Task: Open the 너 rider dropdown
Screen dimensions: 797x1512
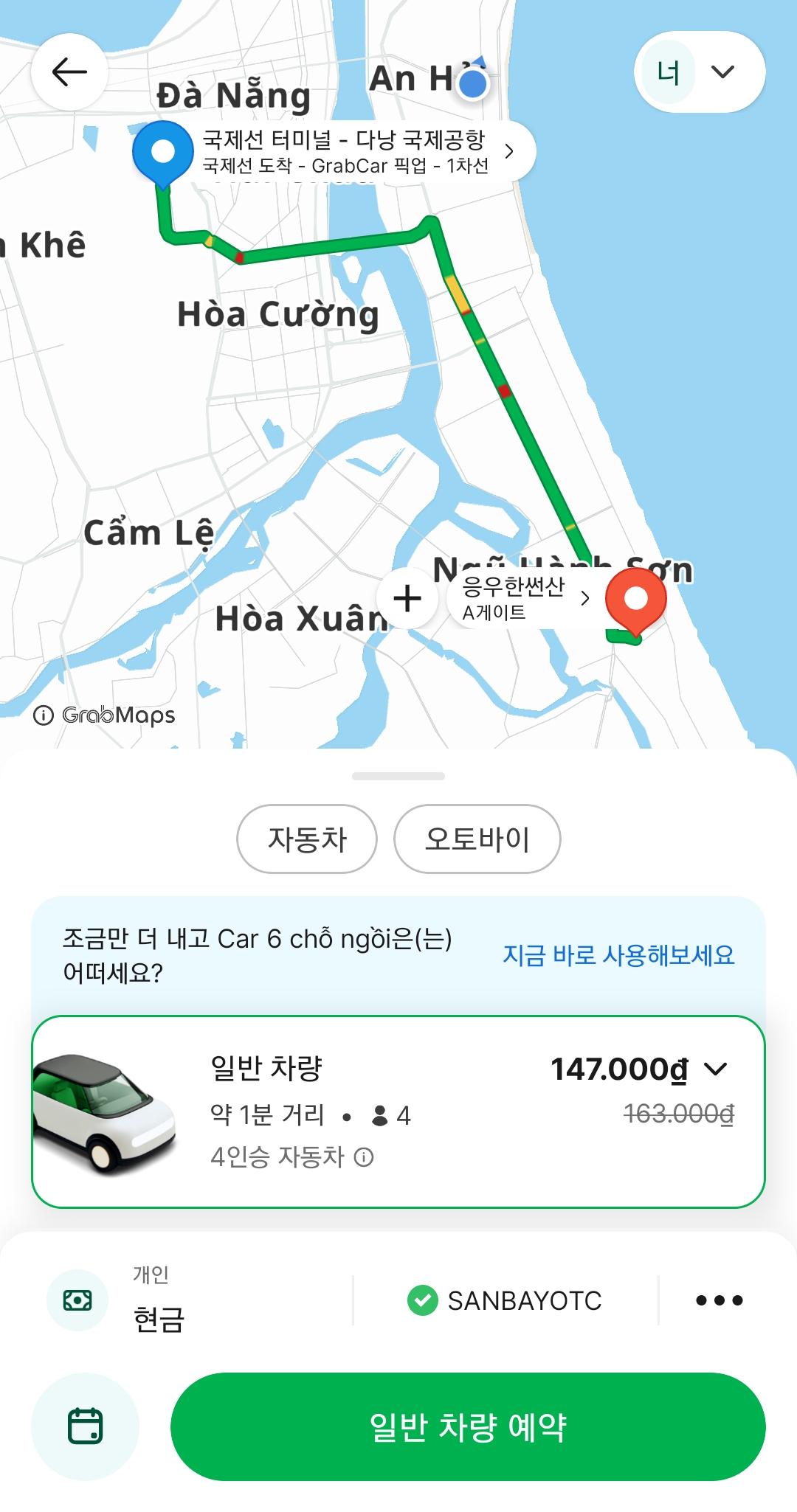Action: tap(699, 72)
